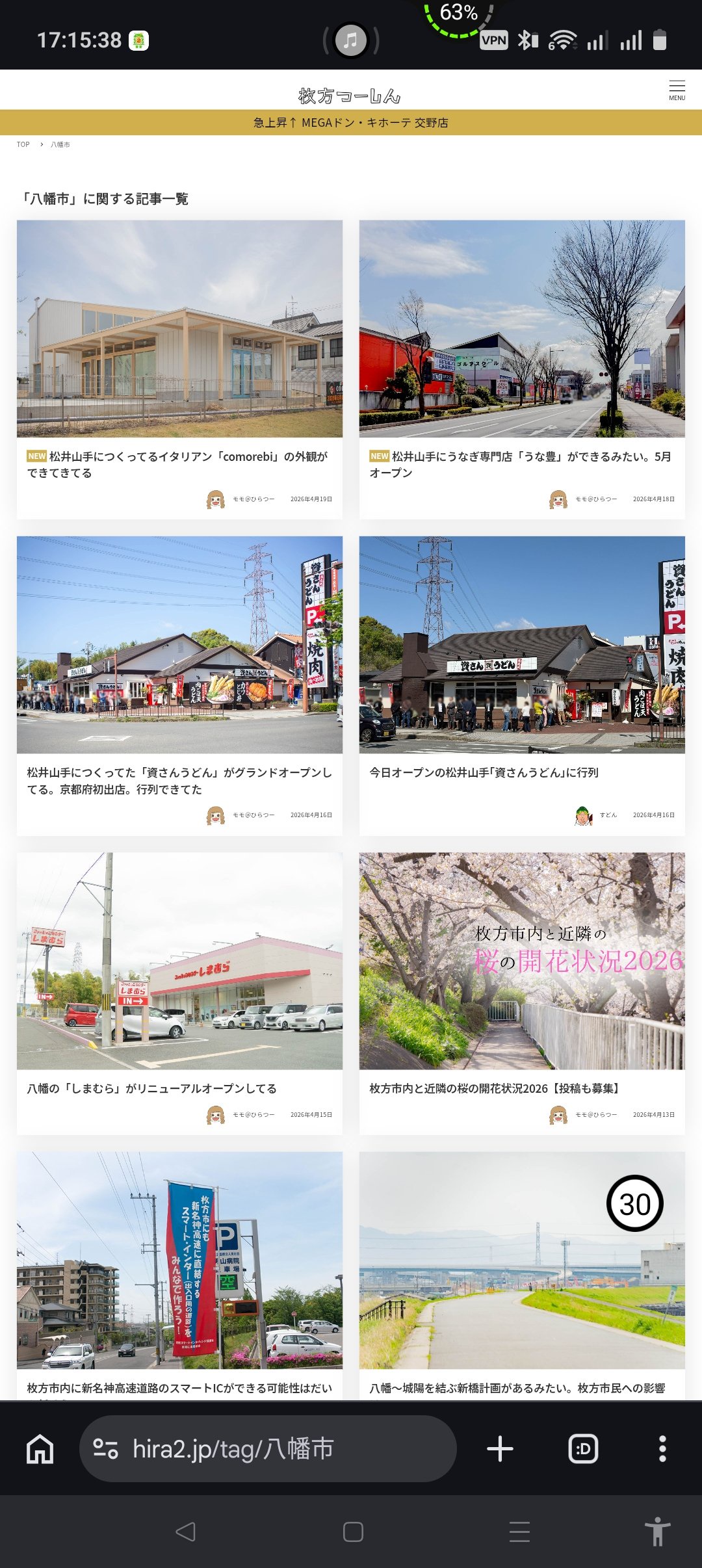Tap the hira2.jp address bar
Screen dimensions: 702x1568
[x=268, y=1449]
